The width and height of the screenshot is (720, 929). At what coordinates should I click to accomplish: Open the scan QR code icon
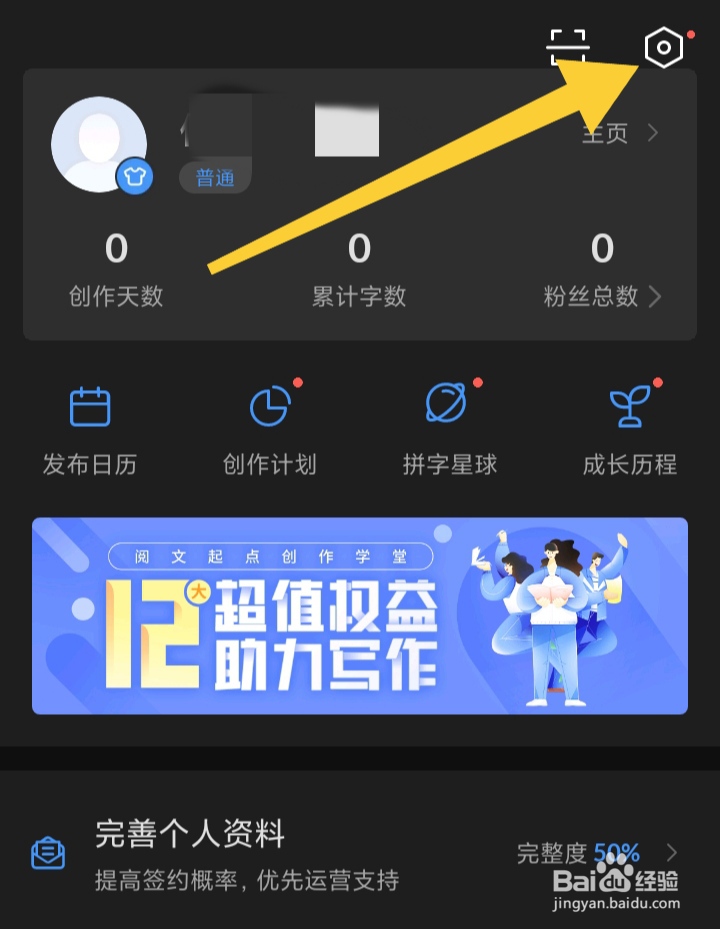click(x=566, y=46)
